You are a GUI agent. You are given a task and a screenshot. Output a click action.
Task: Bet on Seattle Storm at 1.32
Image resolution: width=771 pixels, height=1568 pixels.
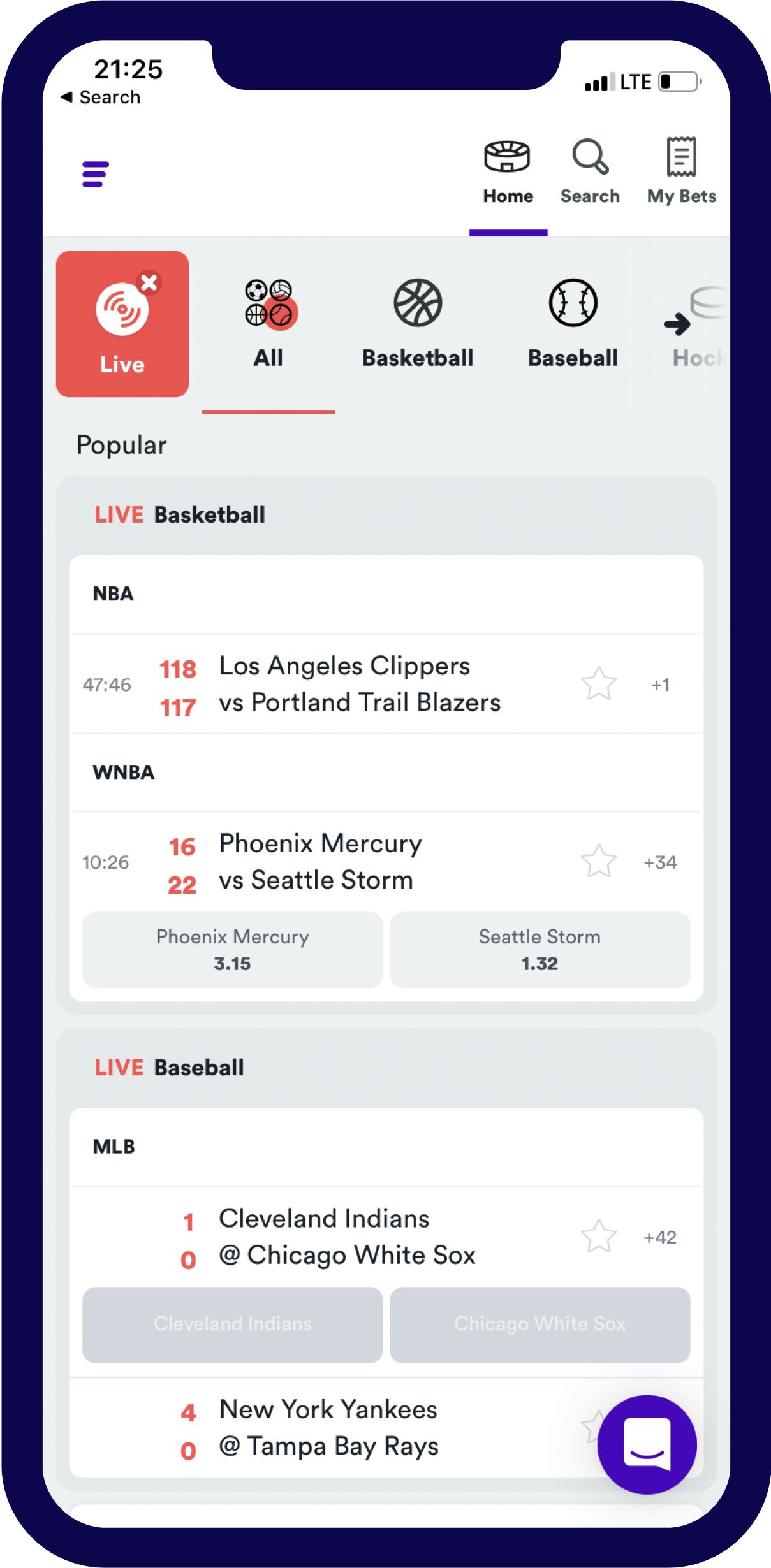(x=540, y=950)
